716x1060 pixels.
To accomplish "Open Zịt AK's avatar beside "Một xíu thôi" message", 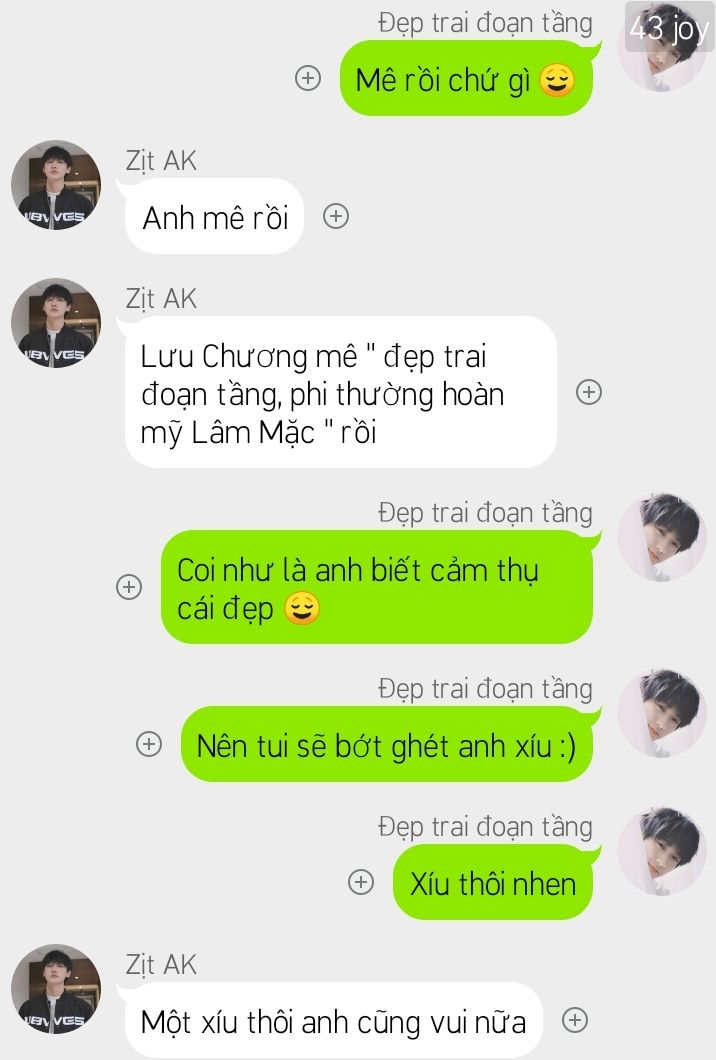I will [x=56, y=989].
